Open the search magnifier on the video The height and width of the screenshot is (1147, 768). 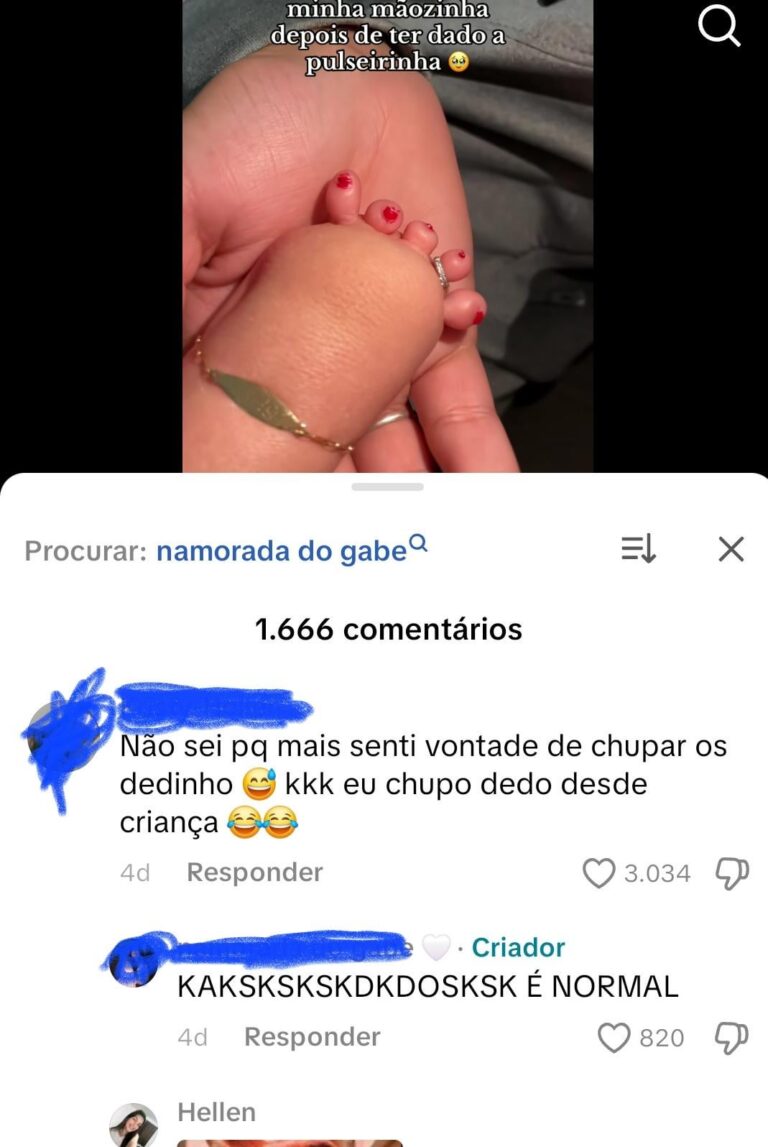coord(719,26)
